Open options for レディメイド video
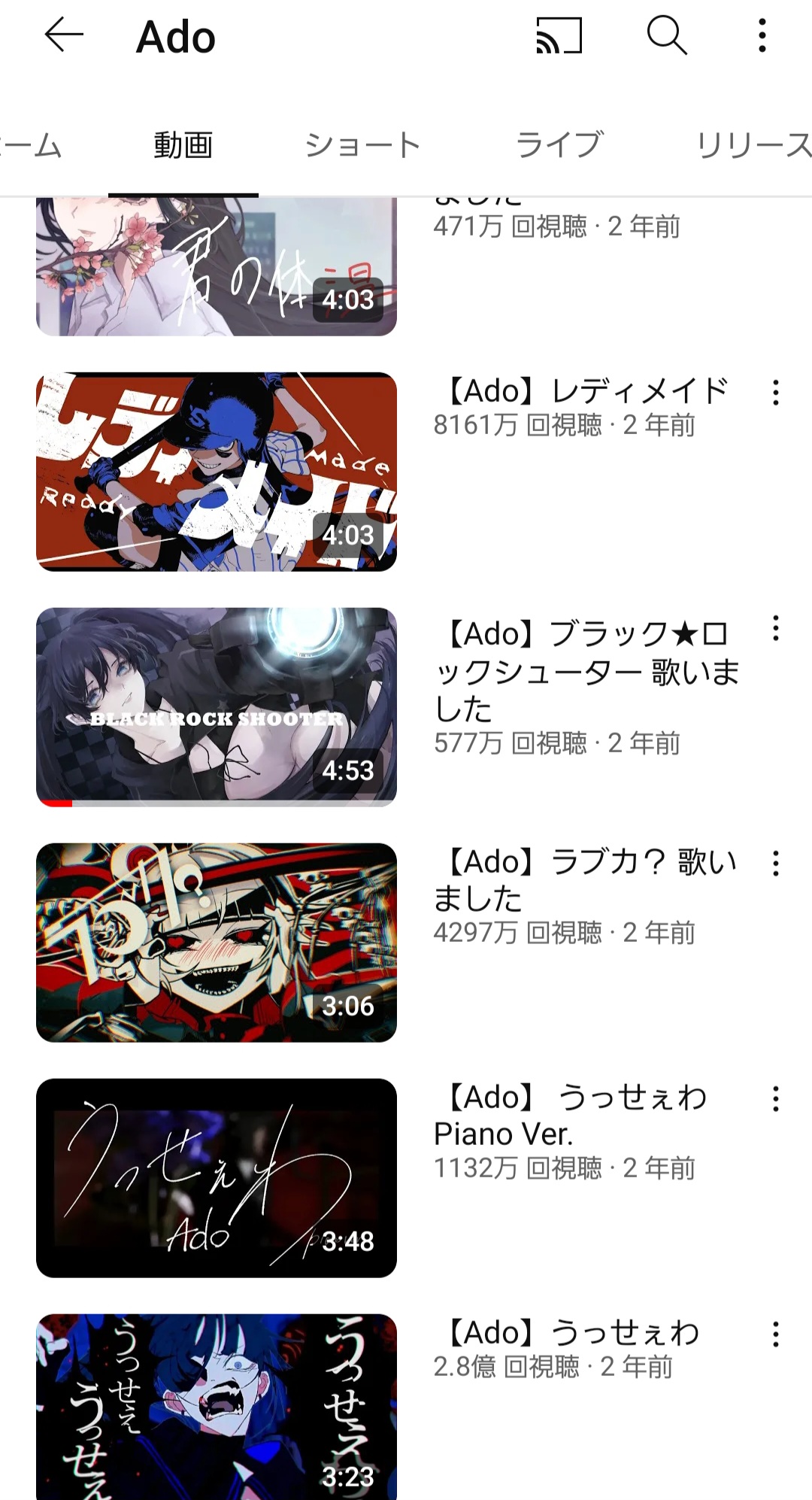812x1500 pixels. coord(776,393)
